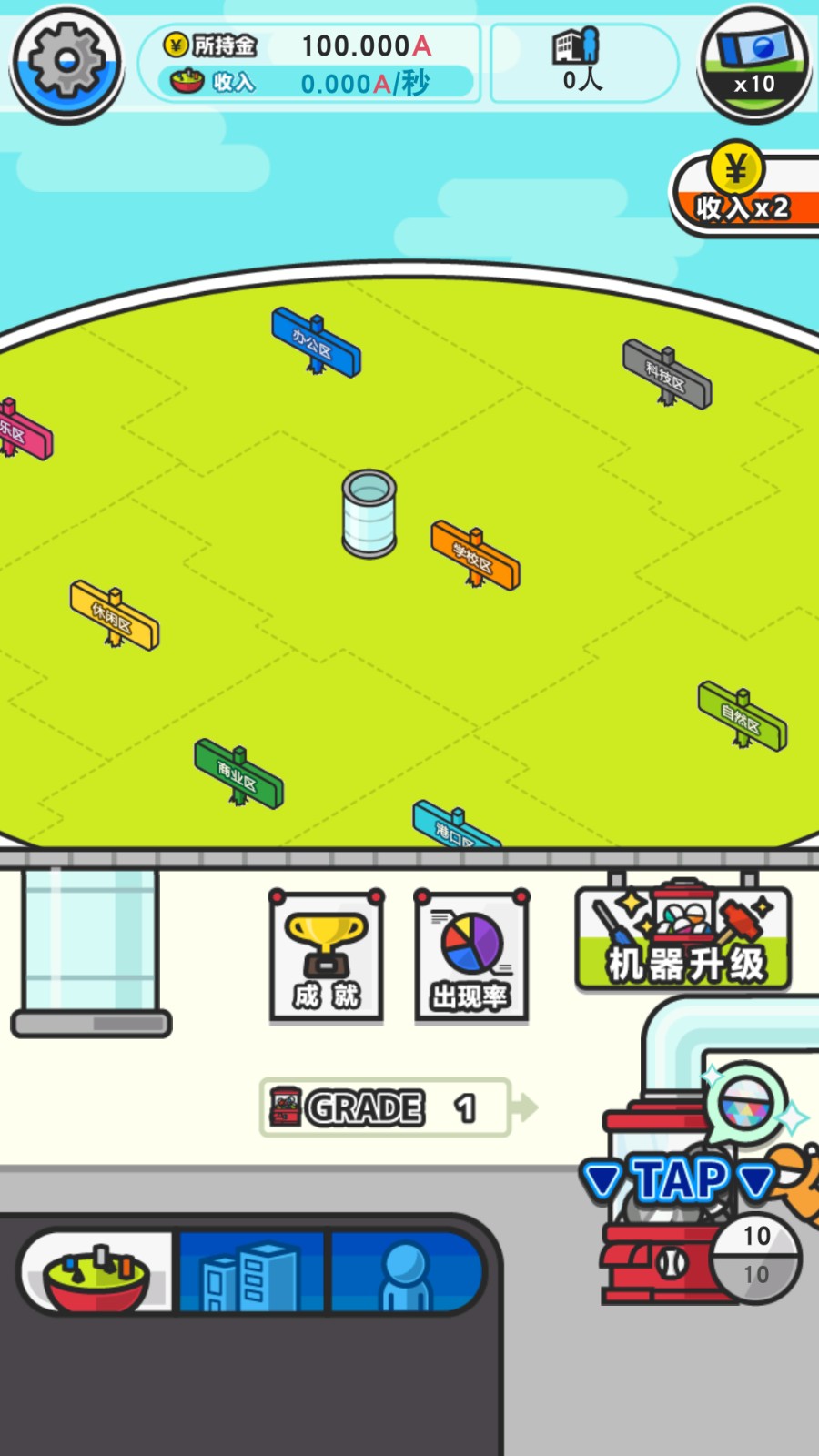Image resolution: width=819 pixels, height=1456 pixels.
Task: Switch to the buildings tab
Action: [250, 1272]
